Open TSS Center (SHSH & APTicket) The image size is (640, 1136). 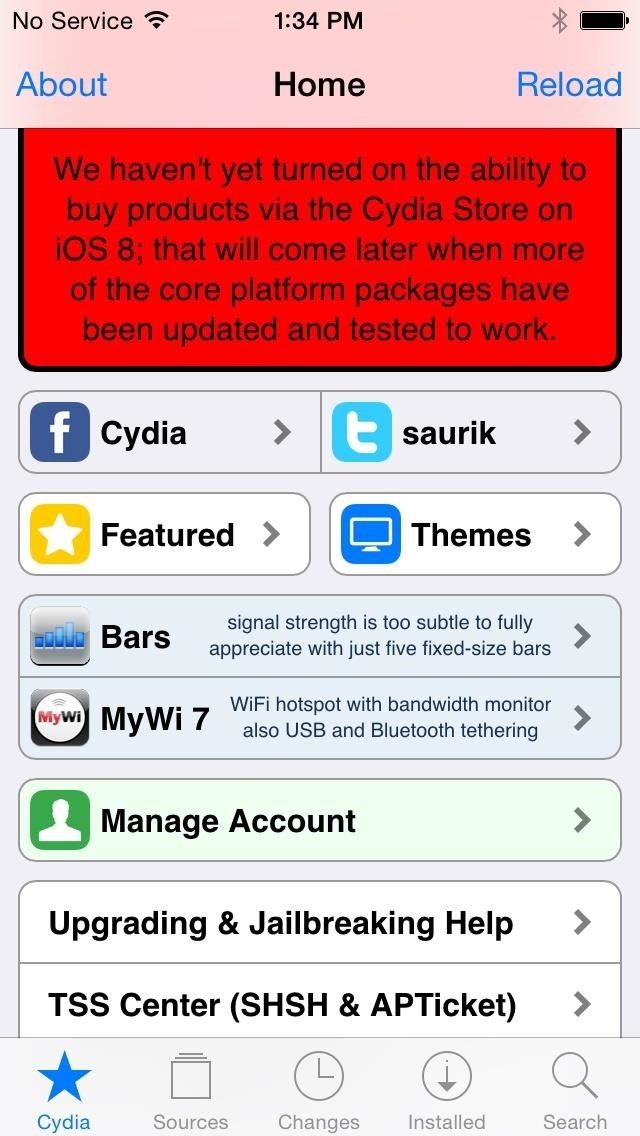tap(320, 1004)
